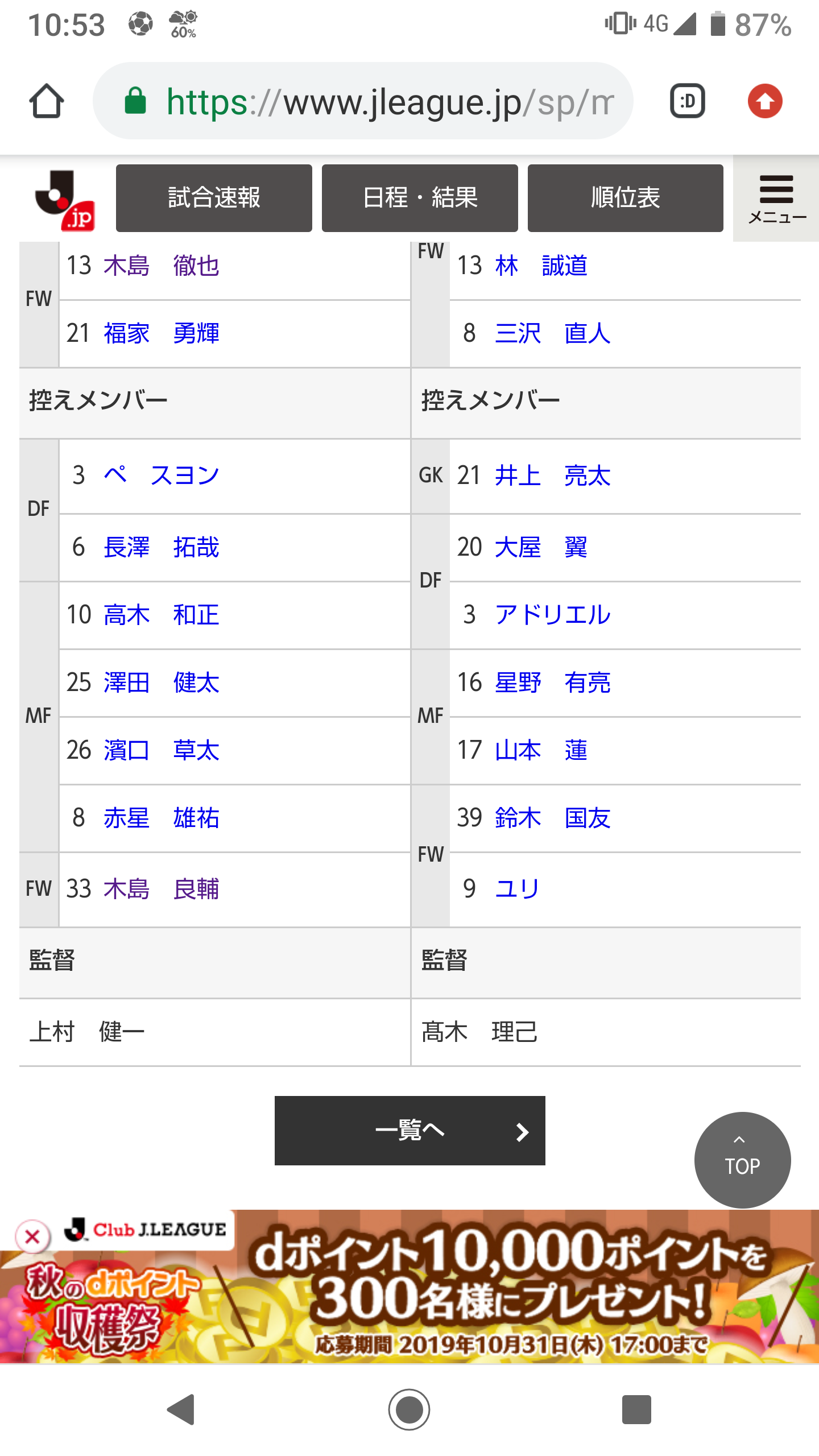The width and height of the screenshot is (819, 1456).
Task: Open 林 誠道's player page
Action: click(x=541, y=266)
